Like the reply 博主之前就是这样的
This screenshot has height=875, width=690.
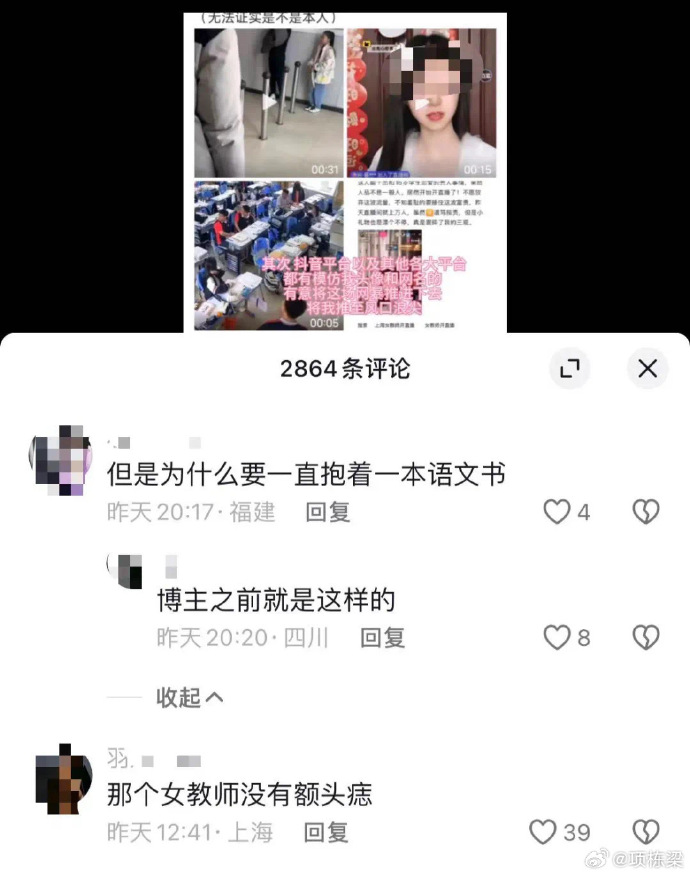(x=556, y=637)
